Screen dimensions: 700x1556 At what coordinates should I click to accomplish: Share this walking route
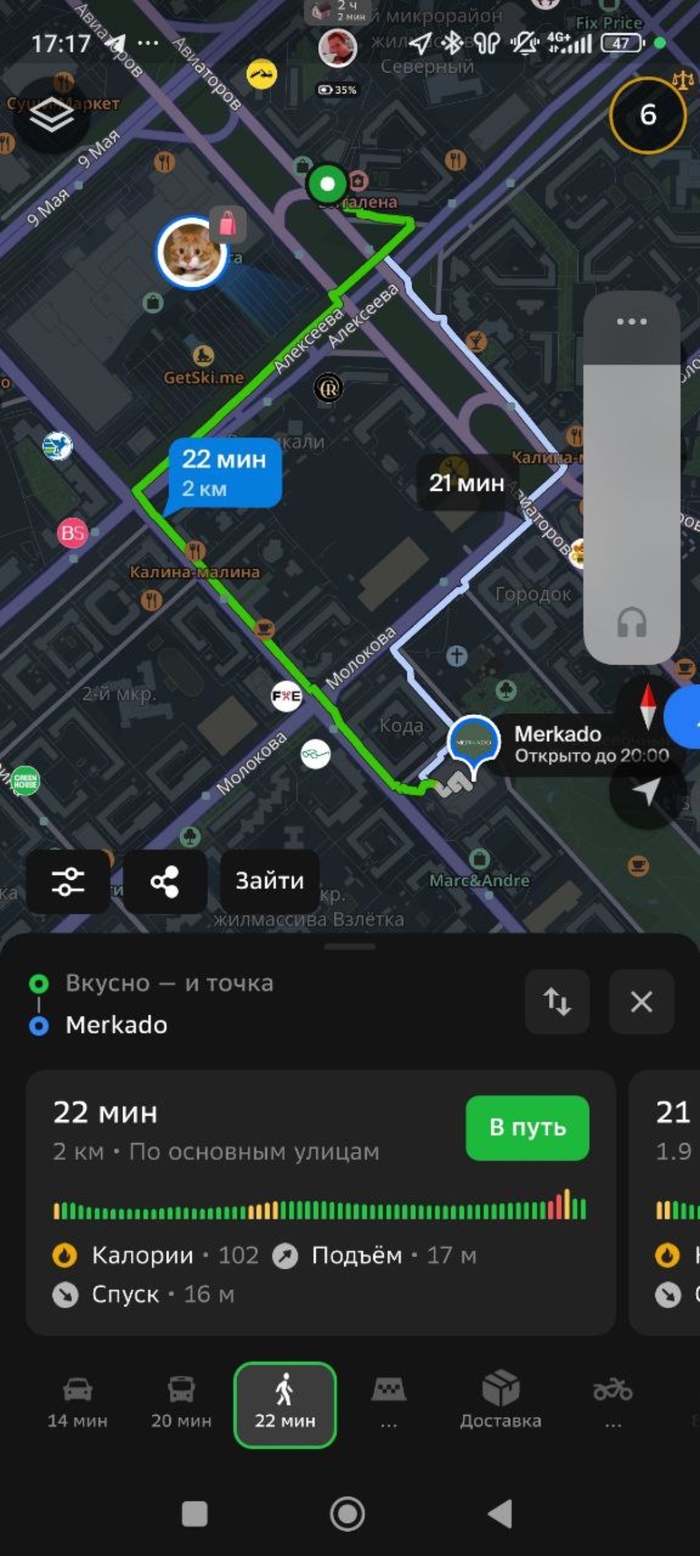point(165,882)
